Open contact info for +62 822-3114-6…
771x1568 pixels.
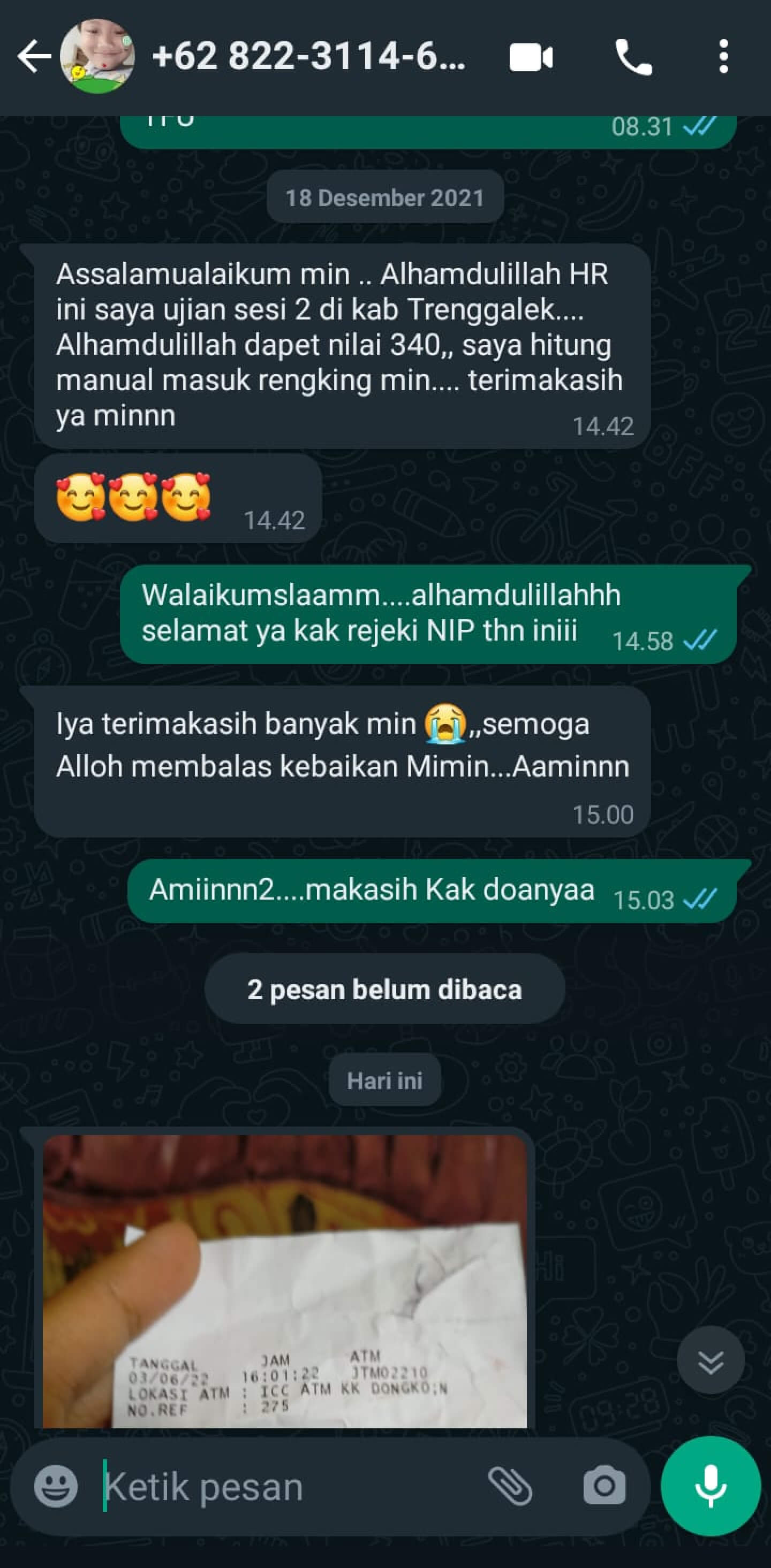pos(308,57)
